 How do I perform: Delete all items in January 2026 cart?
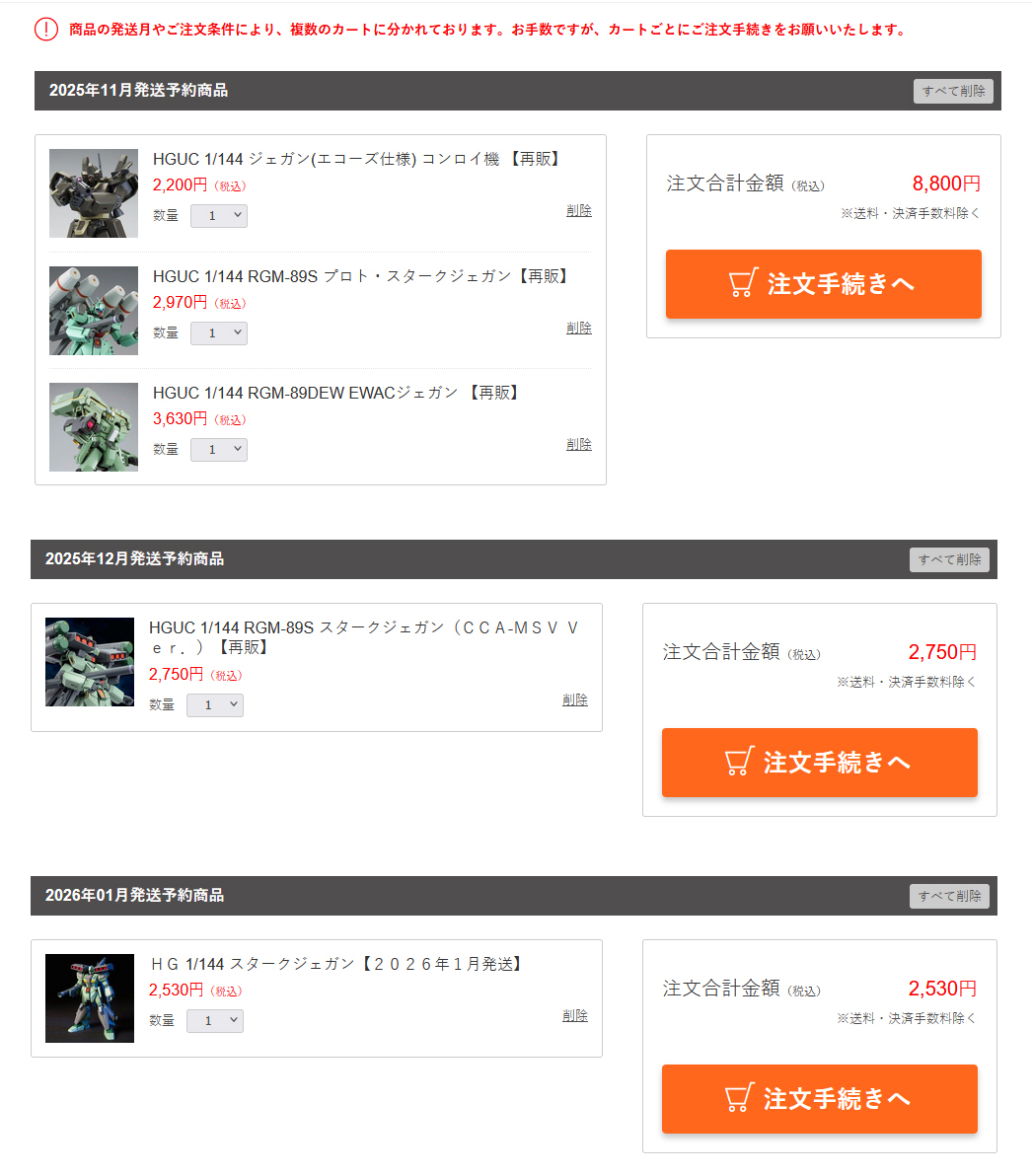click(948, 896)
